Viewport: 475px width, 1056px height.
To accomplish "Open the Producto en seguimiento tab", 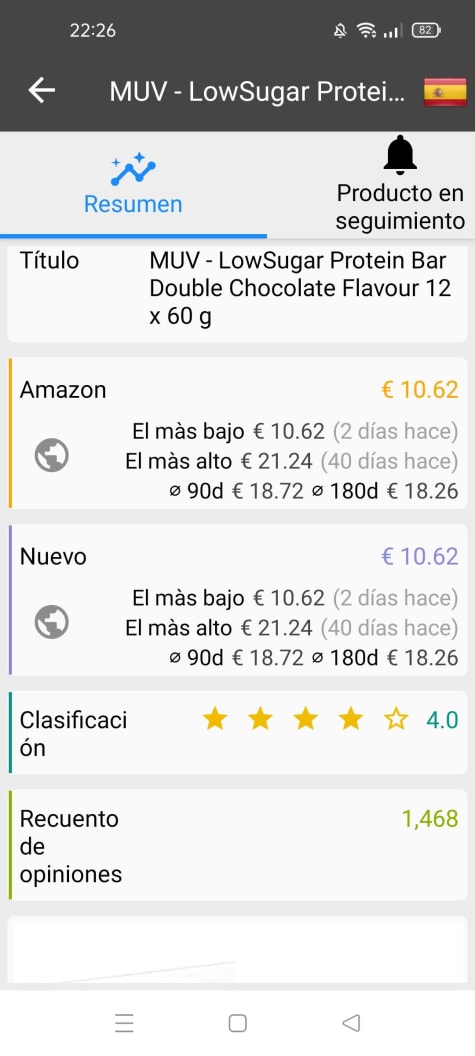I will (x=400, y=184).
